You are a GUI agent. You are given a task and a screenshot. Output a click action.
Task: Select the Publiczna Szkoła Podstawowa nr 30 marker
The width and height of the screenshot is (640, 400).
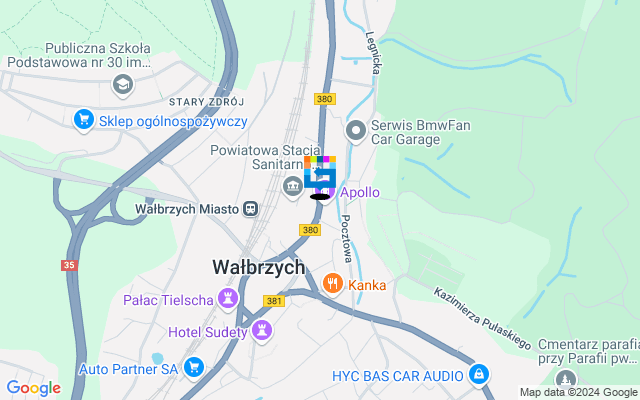click(x=122, y=83)
